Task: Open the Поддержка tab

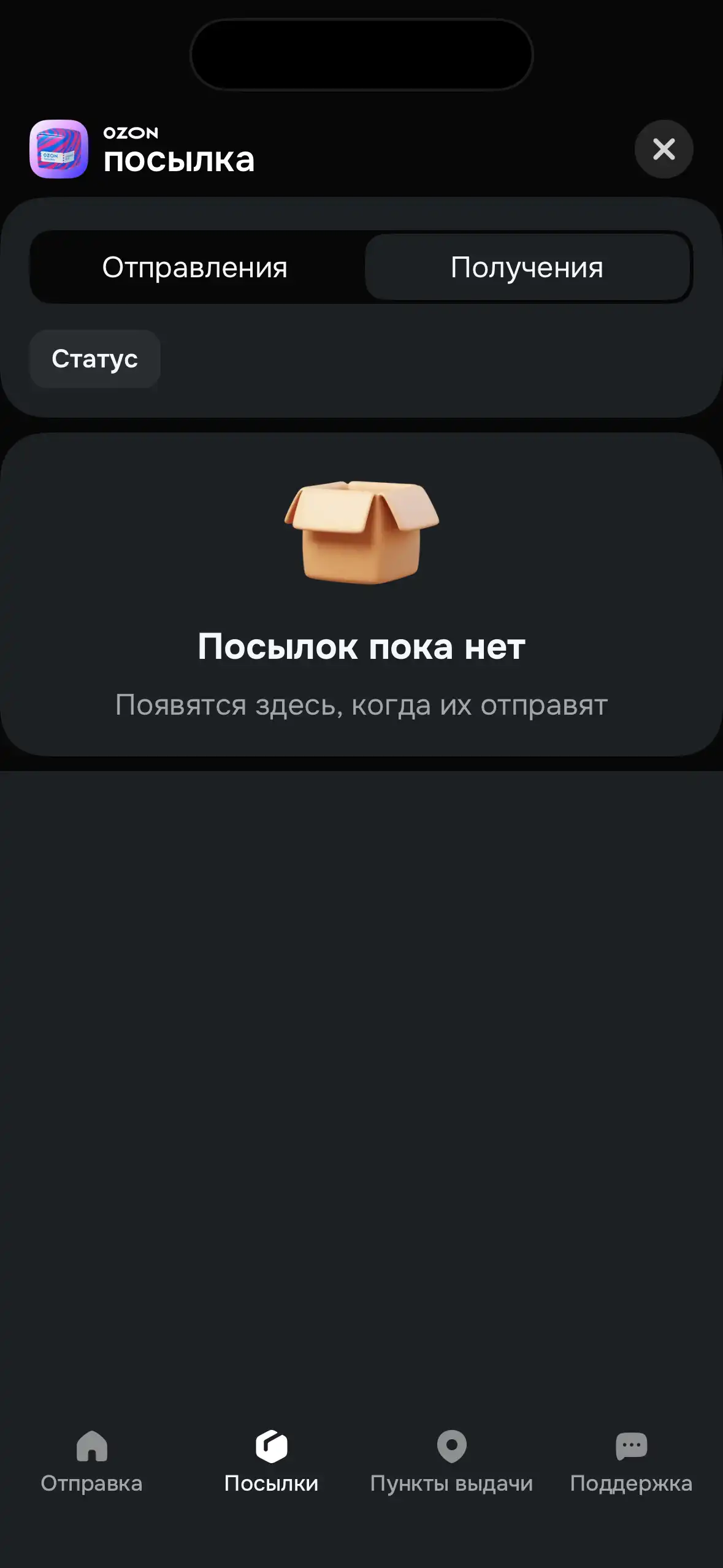Action: coord(631,1461)
